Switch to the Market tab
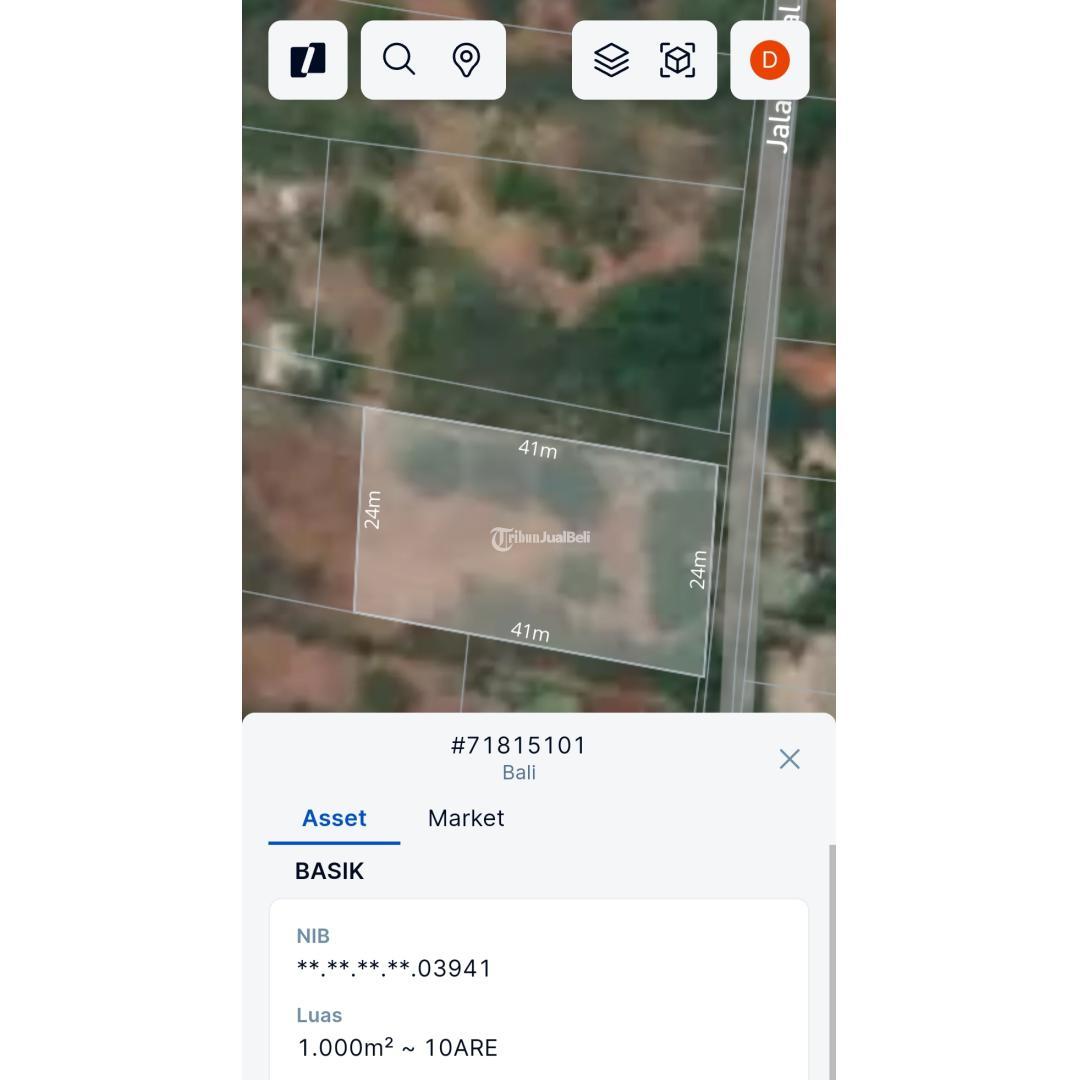This screenshot has height=1080, width=1080. tap(466, 818)
